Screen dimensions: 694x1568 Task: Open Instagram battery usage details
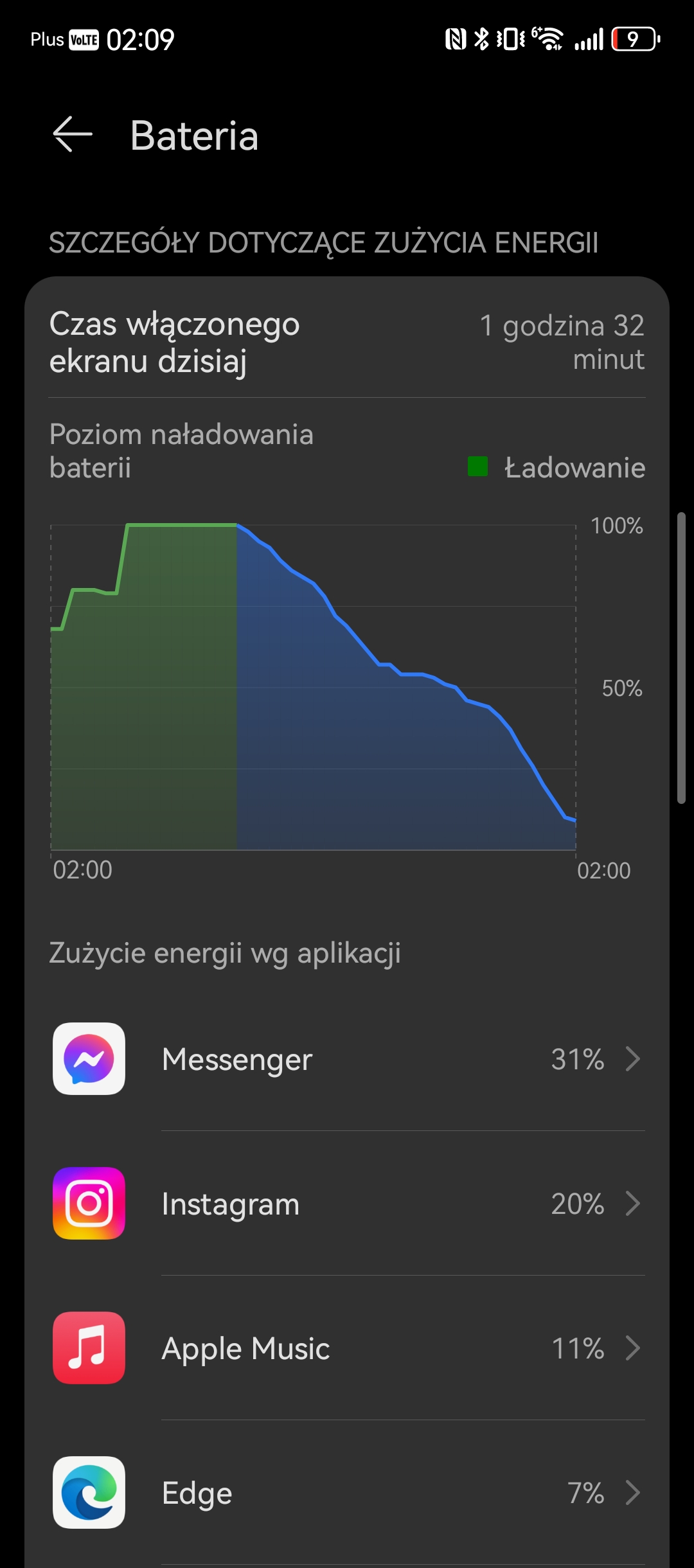pos(347,1204)
